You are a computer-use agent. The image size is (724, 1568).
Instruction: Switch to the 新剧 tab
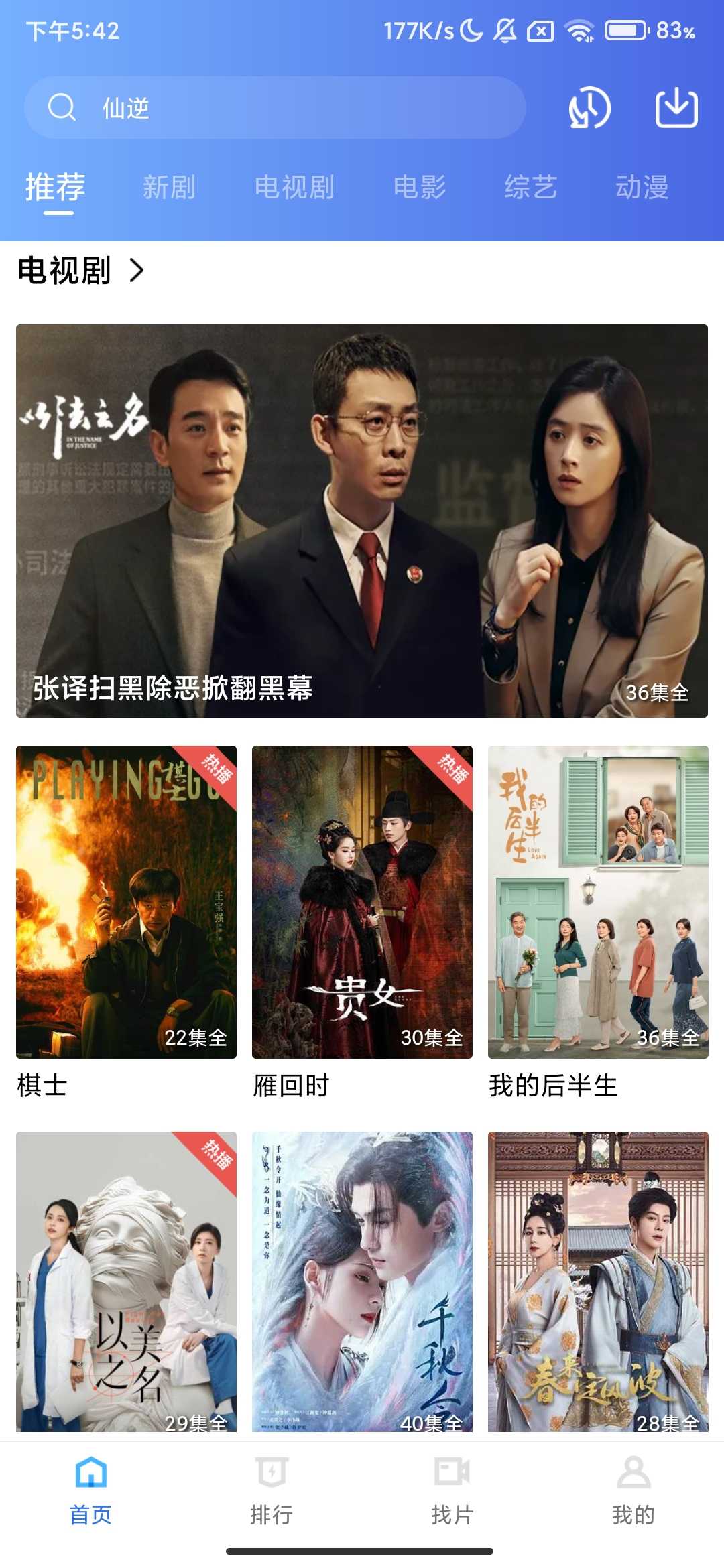click(x=169, y=187)
